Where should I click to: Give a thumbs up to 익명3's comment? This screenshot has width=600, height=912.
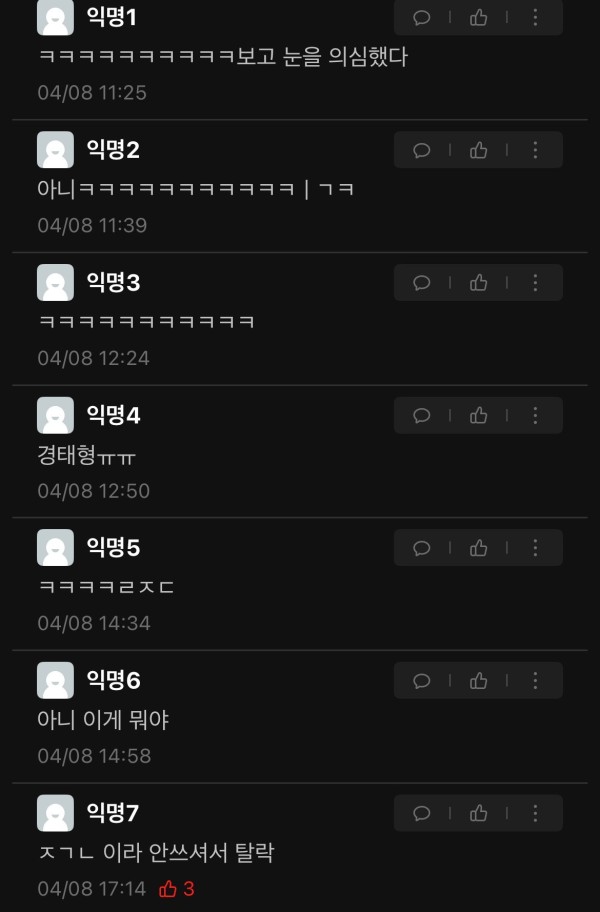(x=479, y=283)
